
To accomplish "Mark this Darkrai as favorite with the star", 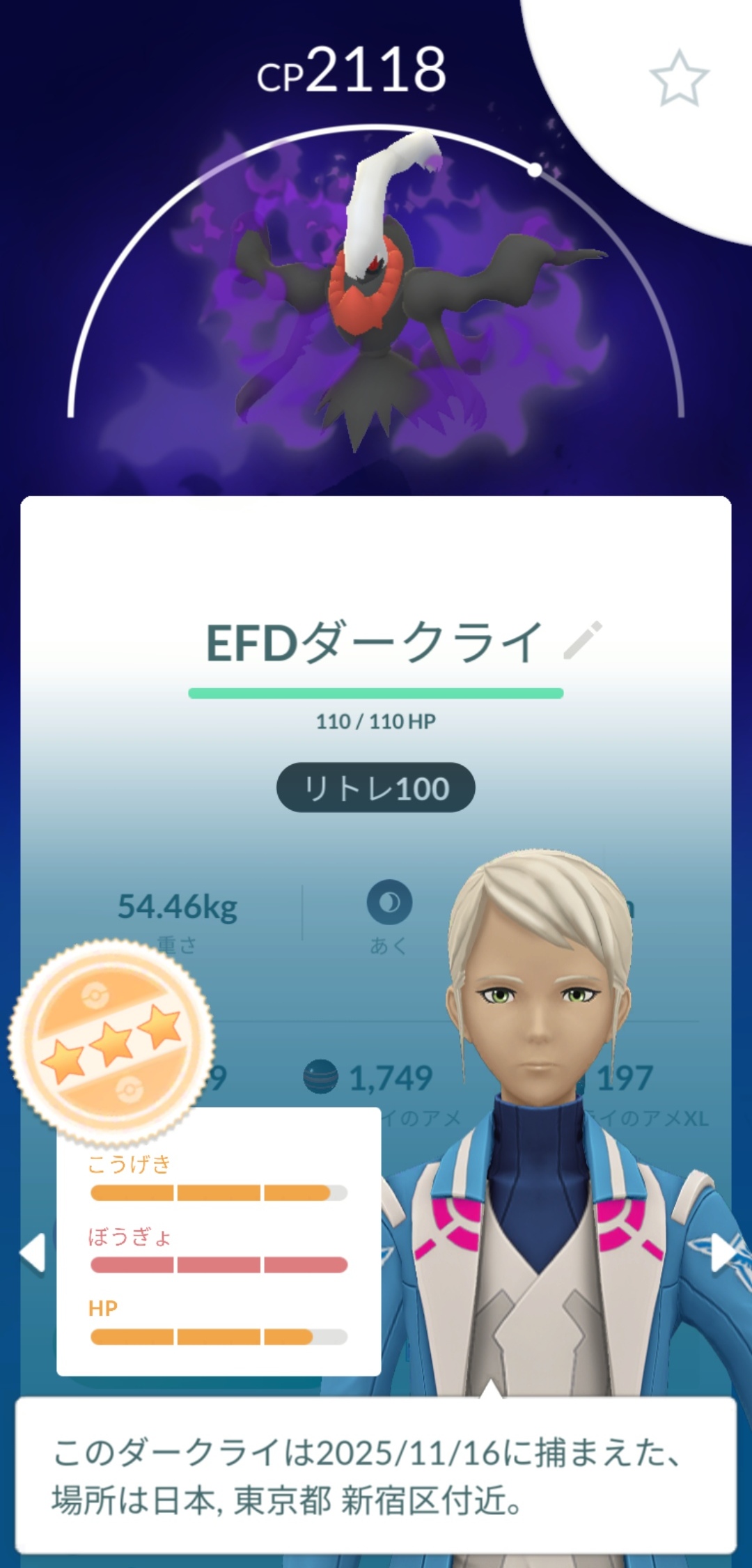I will pyautogui.click(x=679, y=78).
